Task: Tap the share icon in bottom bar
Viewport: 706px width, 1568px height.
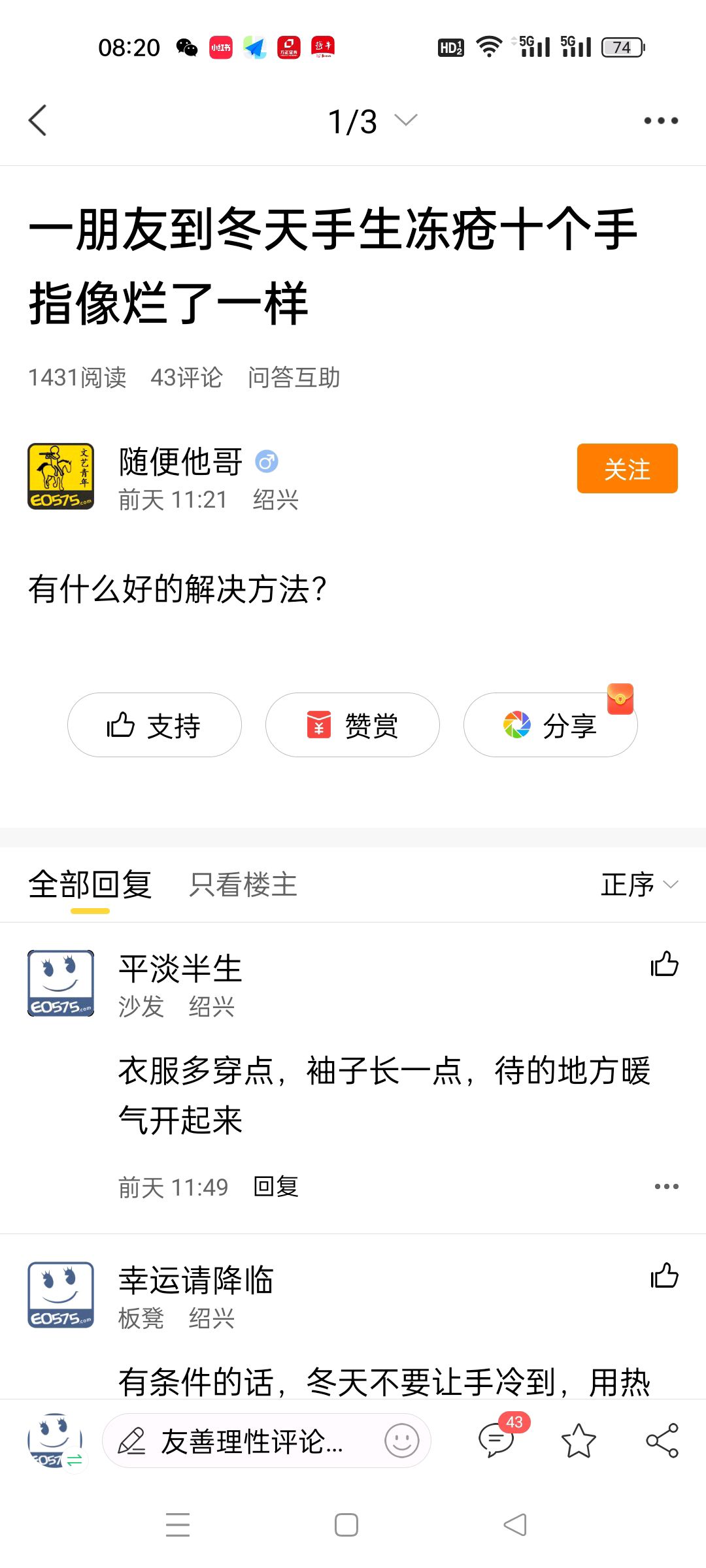Action: click(x=662, y=1441)
